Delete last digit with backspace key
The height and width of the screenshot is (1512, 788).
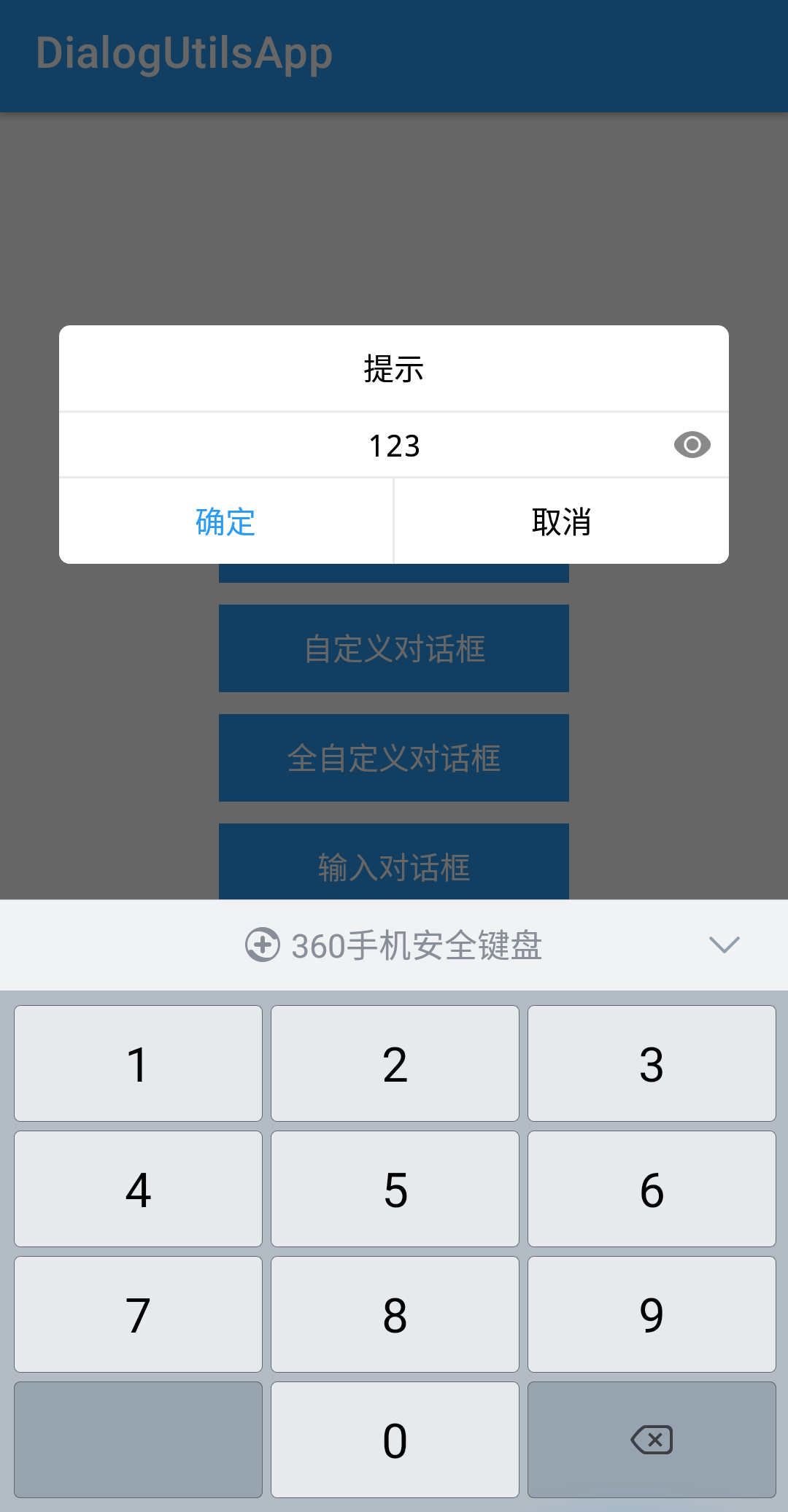coord(652,1440)
